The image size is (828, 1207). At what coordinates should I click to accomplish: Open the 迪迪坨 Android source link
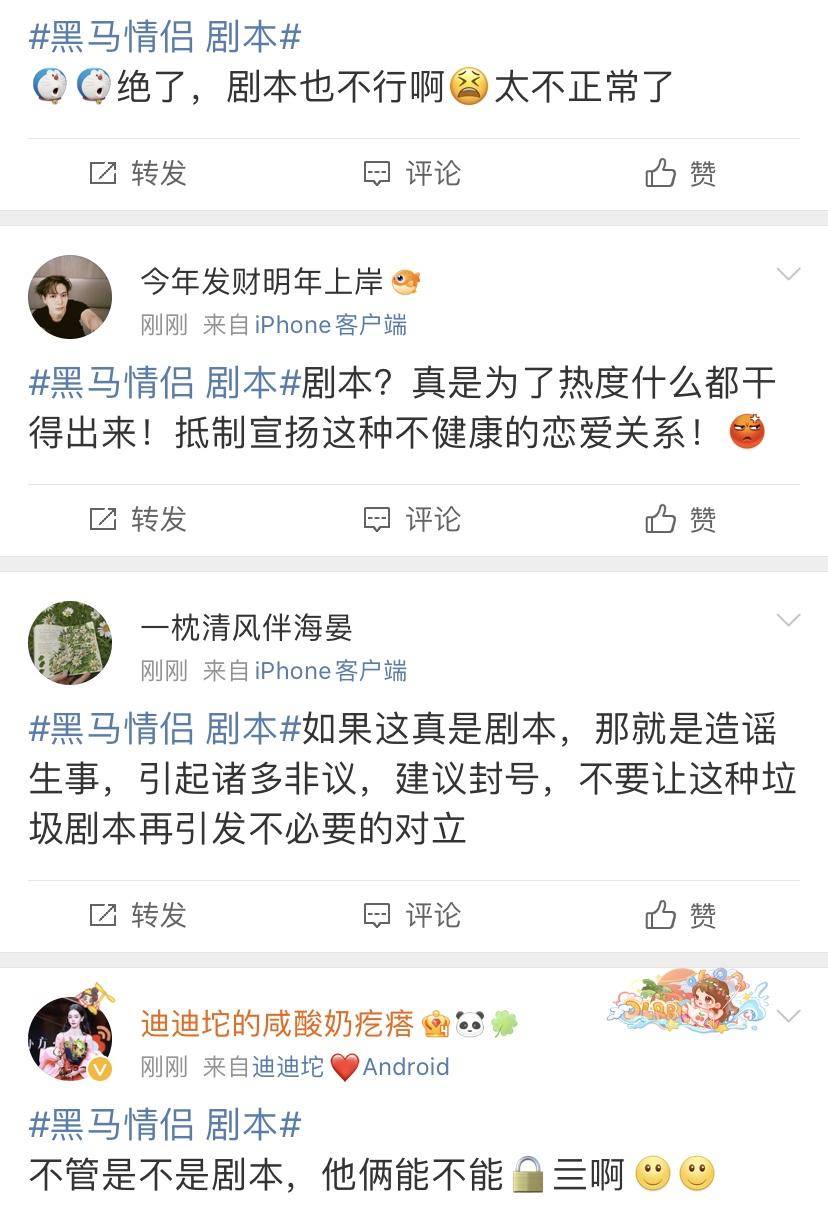click(350, 1067)
